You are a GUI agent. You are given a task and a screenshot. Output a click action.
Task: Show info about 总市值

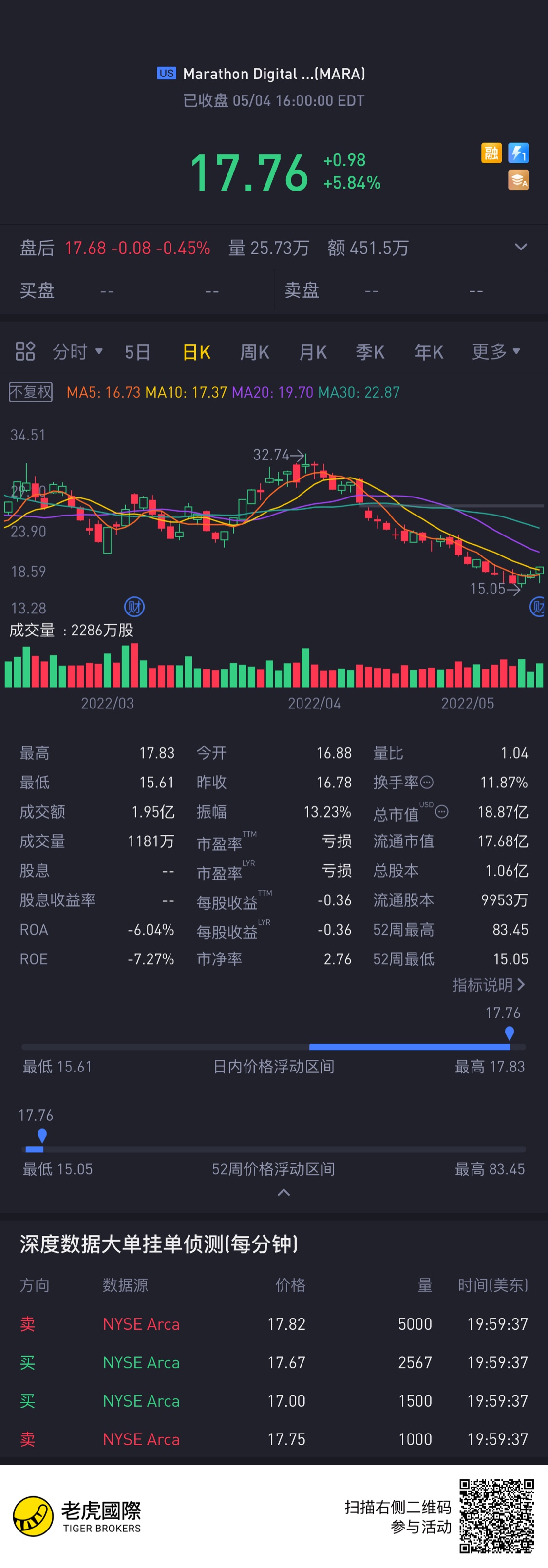442,811
